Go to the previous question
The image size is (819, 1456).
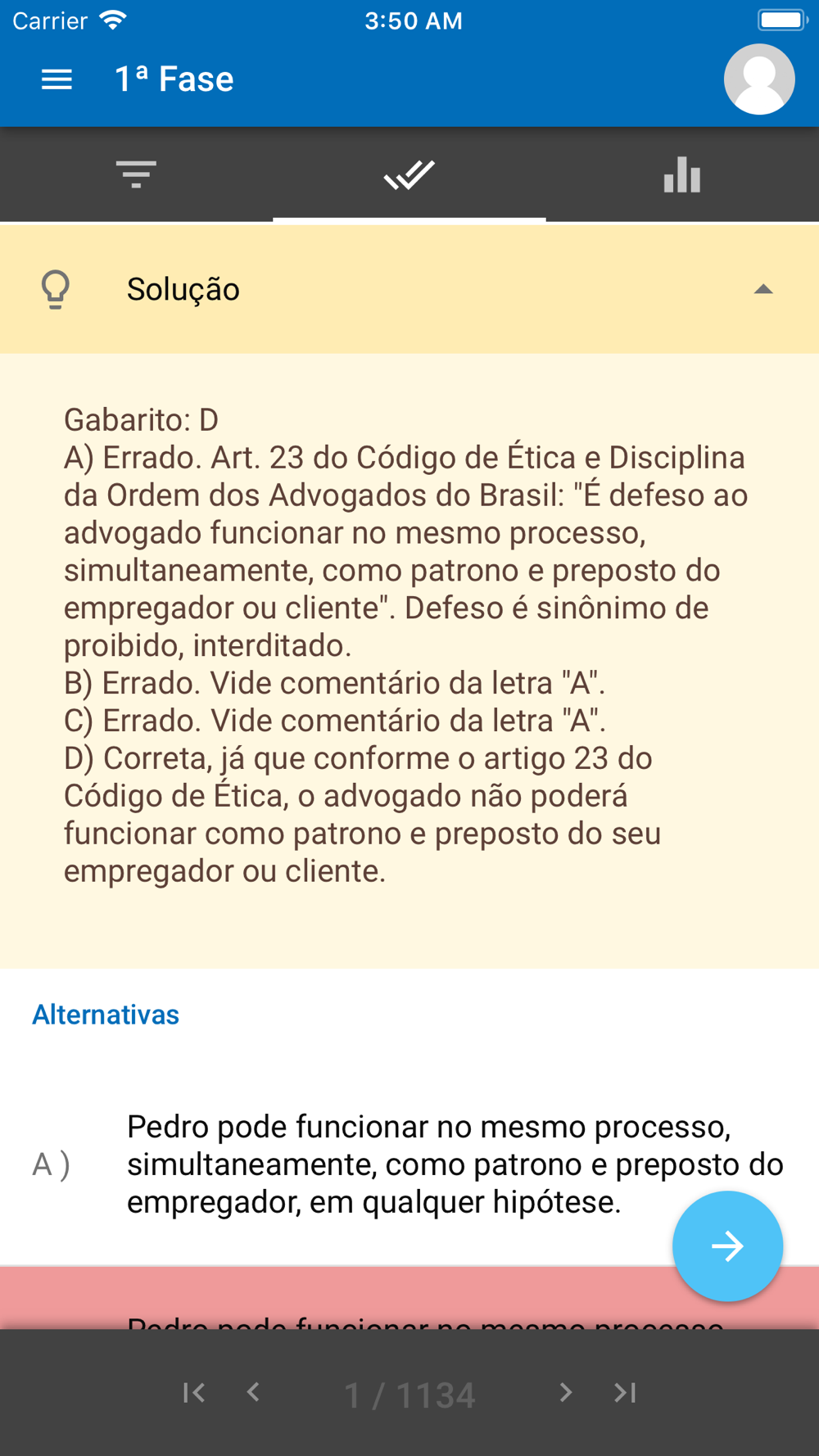[253, 1392]
